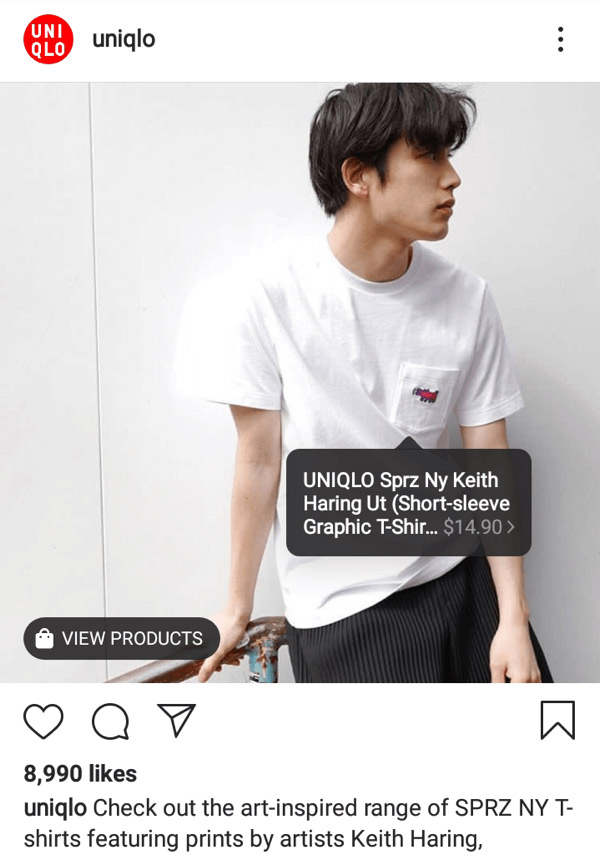This screenshot has width=600, height=855.
Task: Open the post's overflow menu
Action: (x=560, y=40)
